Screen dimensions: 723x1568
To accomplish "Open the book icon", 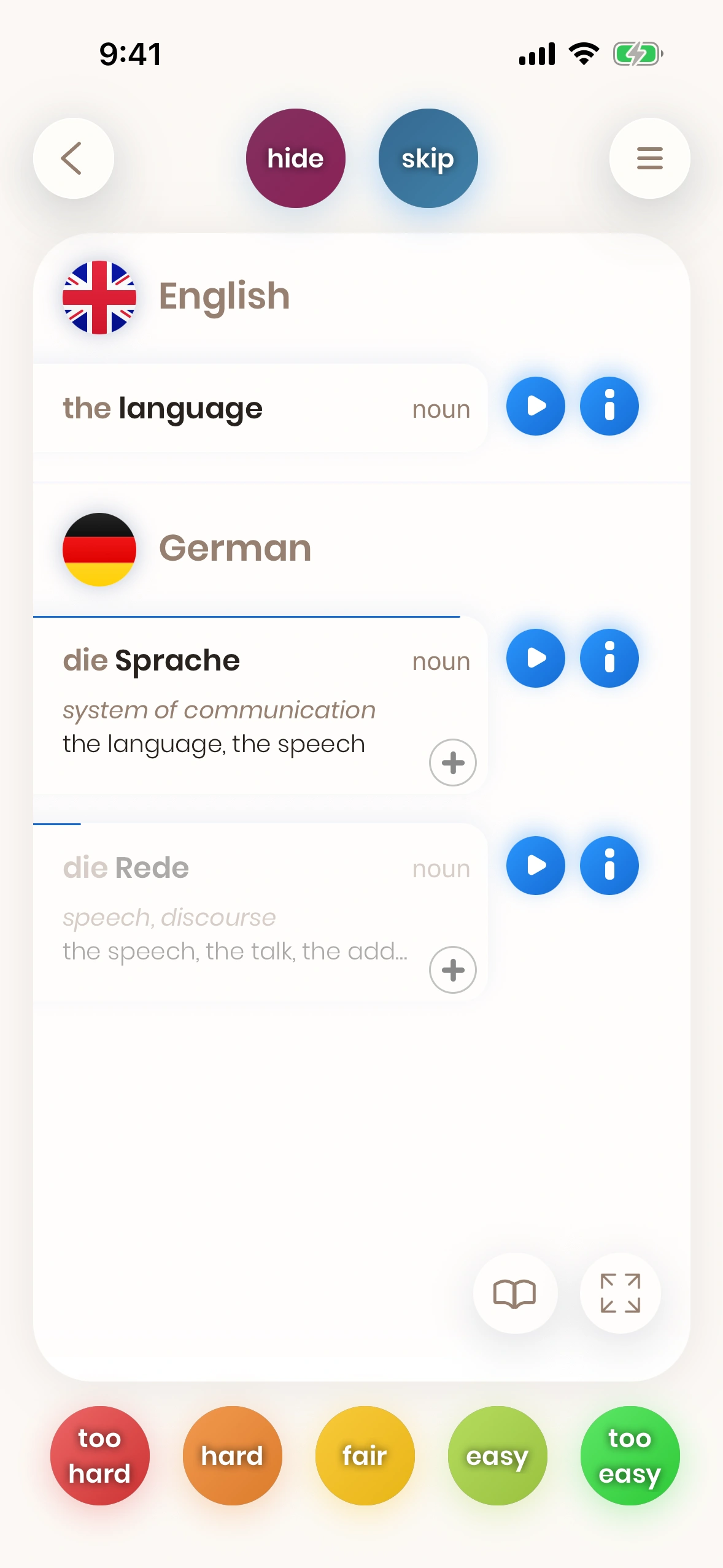I will coord(514,1293).
